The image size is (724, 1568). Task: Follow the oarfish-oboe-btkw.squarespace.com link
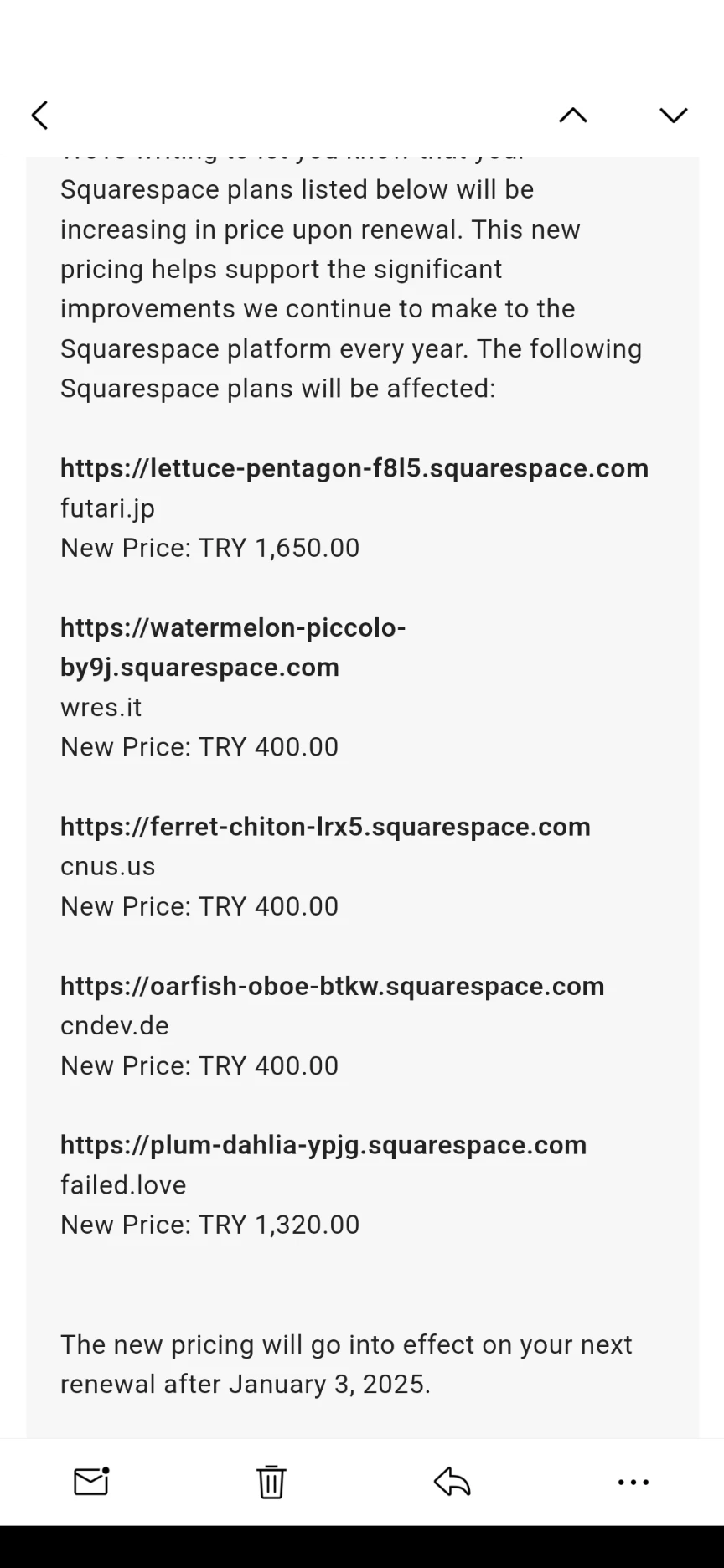pyautogui.click(x=332, y=986)
